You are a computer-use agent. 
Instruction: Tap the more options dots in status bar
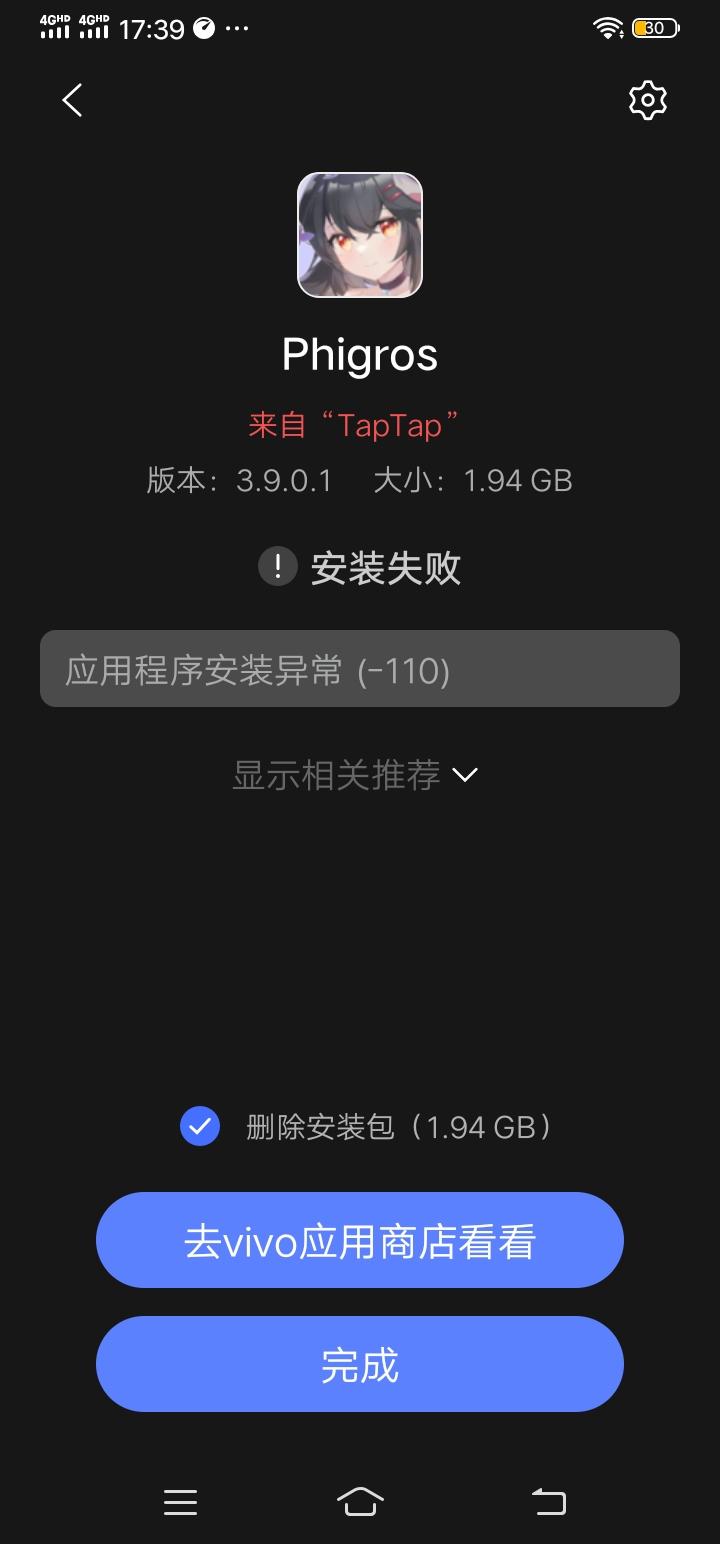coord(238,29)
